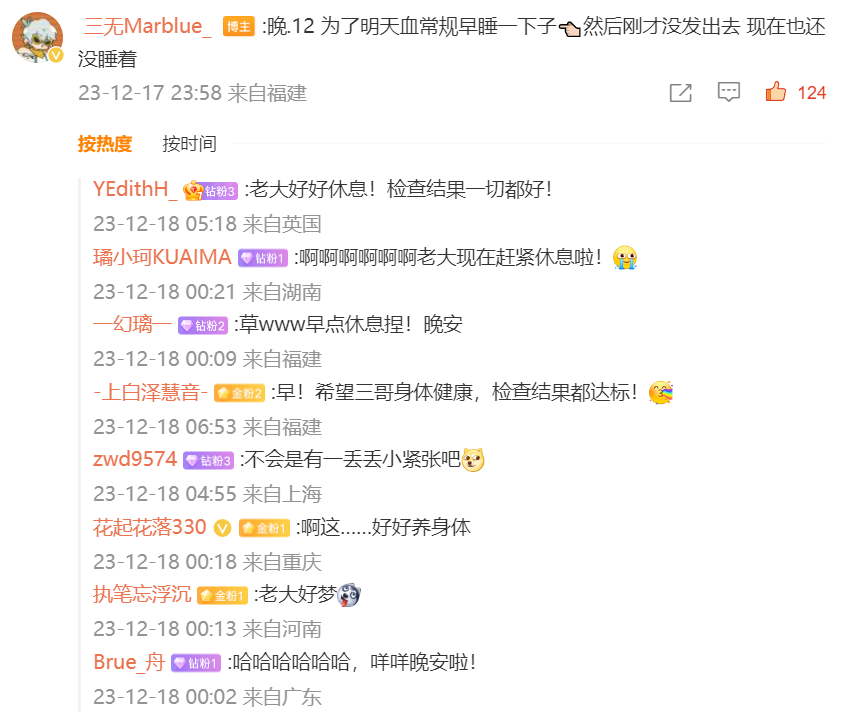Open YEdithH_'s profile
853x712 pixels.
click(135, 189)
